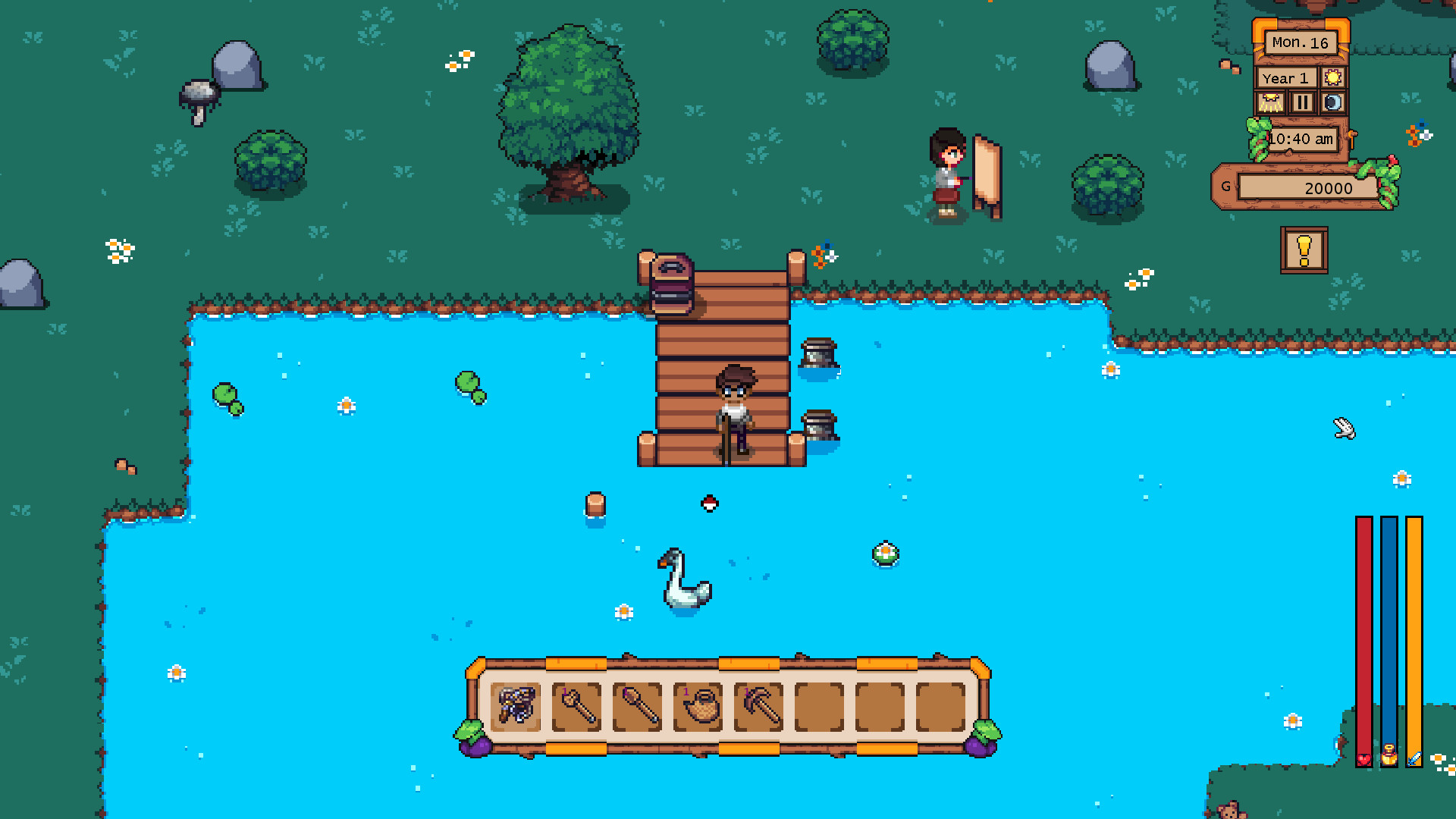Screen dimensions: 1456x819
Task: Select the hoe tool slot
Action: [x=576, y=706]
